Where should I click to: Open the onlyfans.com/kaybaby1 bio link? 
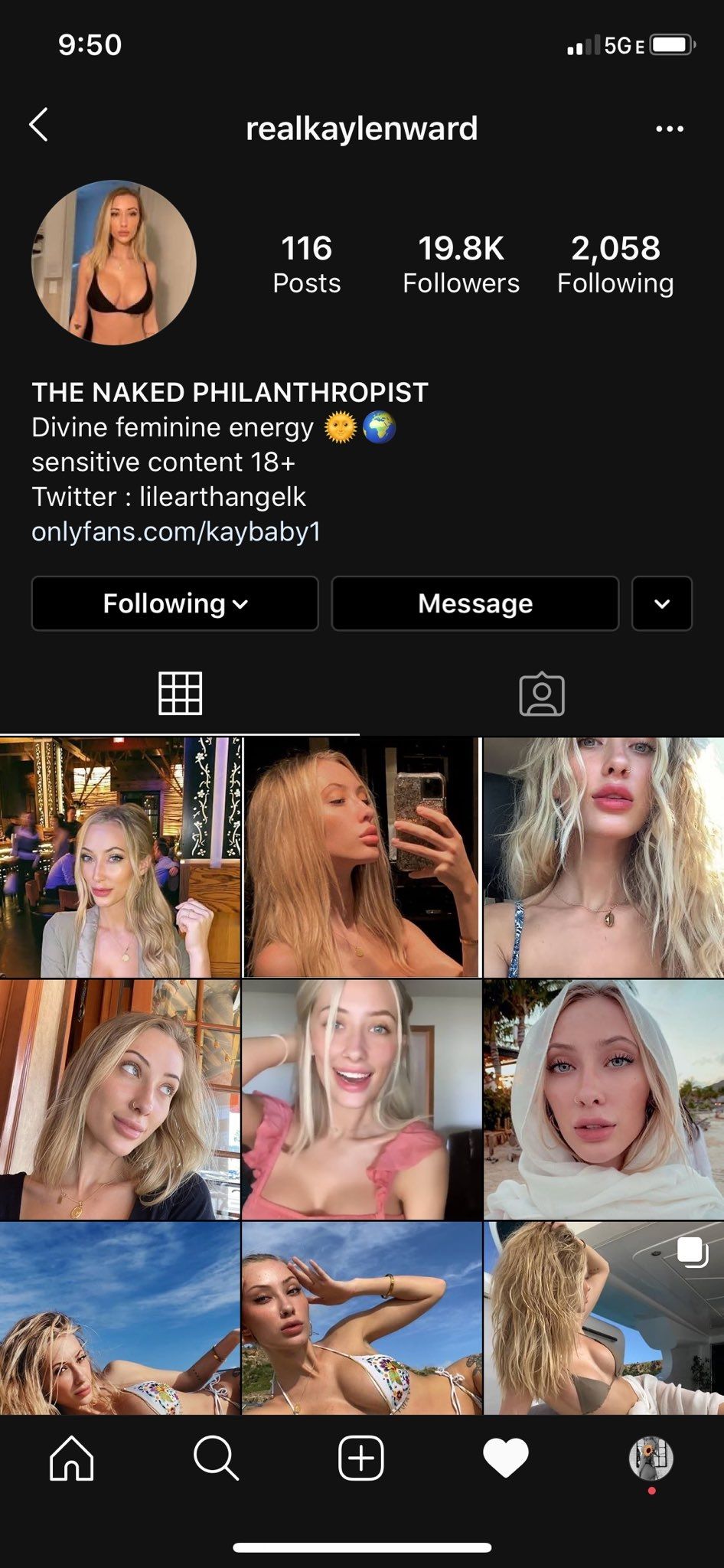(x=176, y=531)
